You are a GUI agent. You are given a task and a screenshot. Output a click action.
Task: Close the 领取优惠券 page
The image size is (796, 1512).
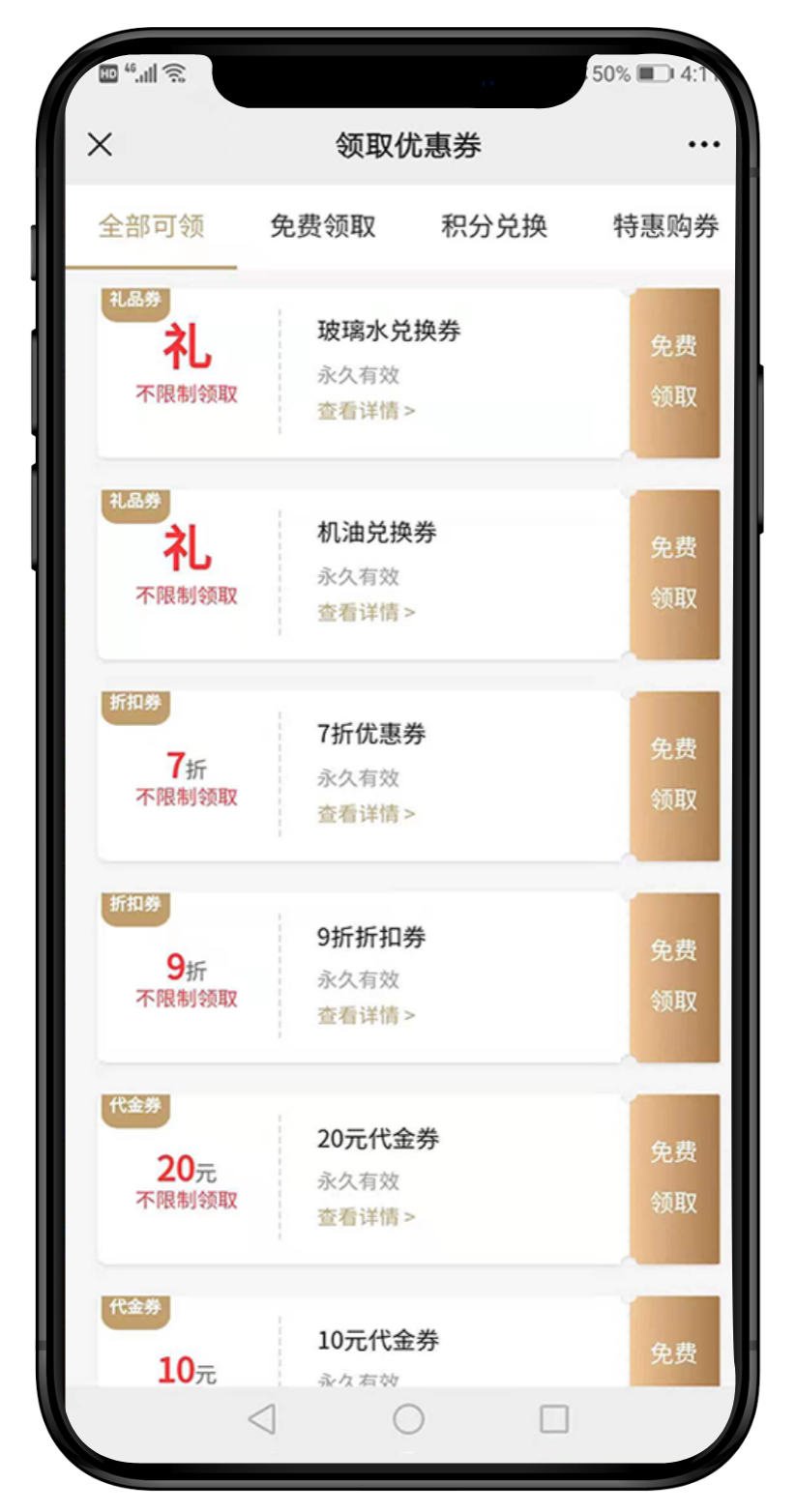coord(100,145)
